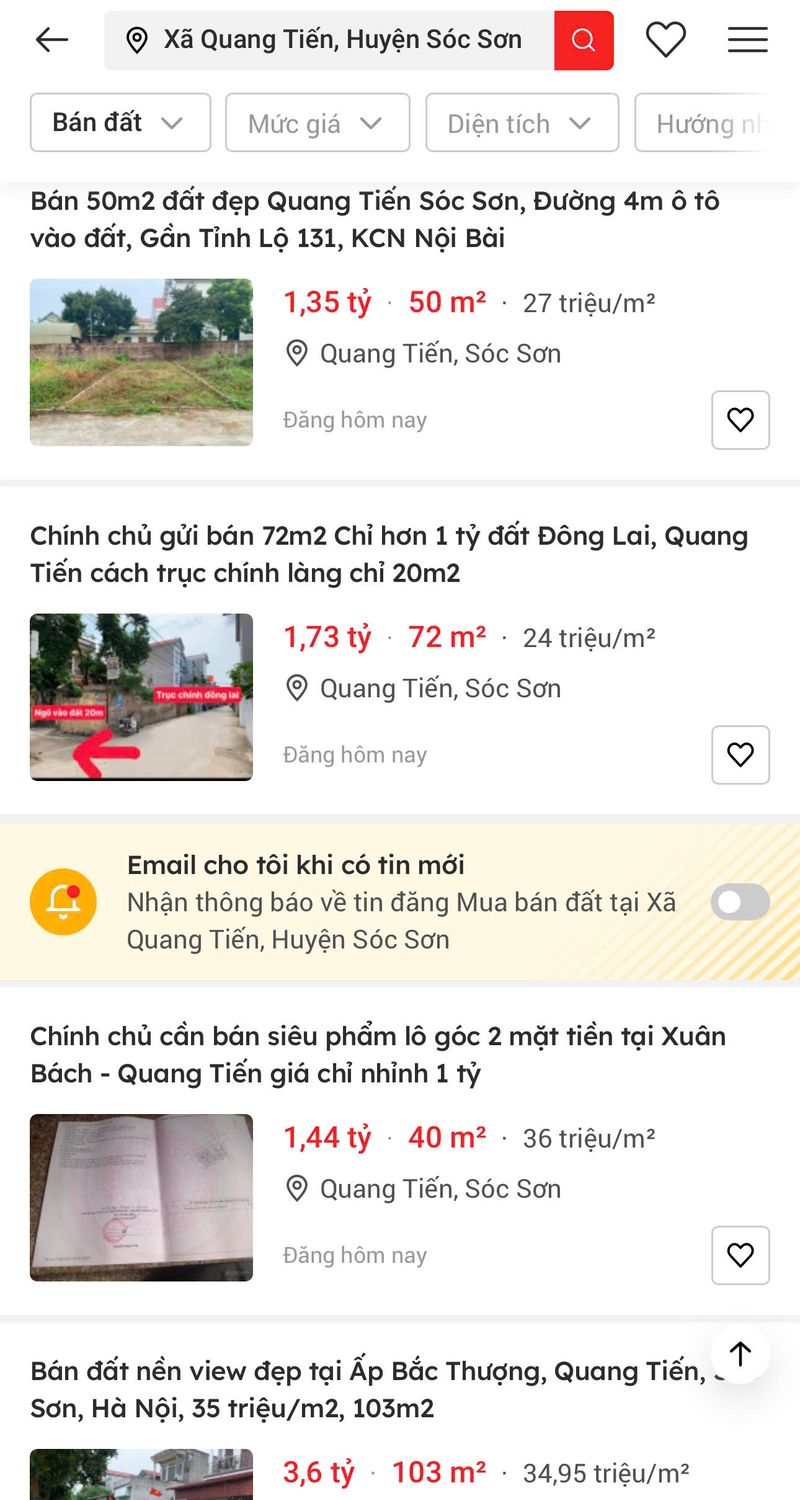This screenshot has width=800, height=1500.
Task: Save the 50m2 listing with the heart
Action: click(x=740, y=420)
